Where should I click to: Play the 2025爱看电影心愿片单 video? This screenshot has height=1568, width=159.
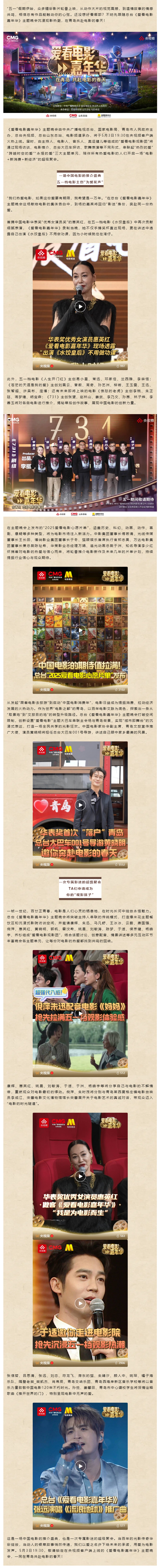[x=79, y=629]
